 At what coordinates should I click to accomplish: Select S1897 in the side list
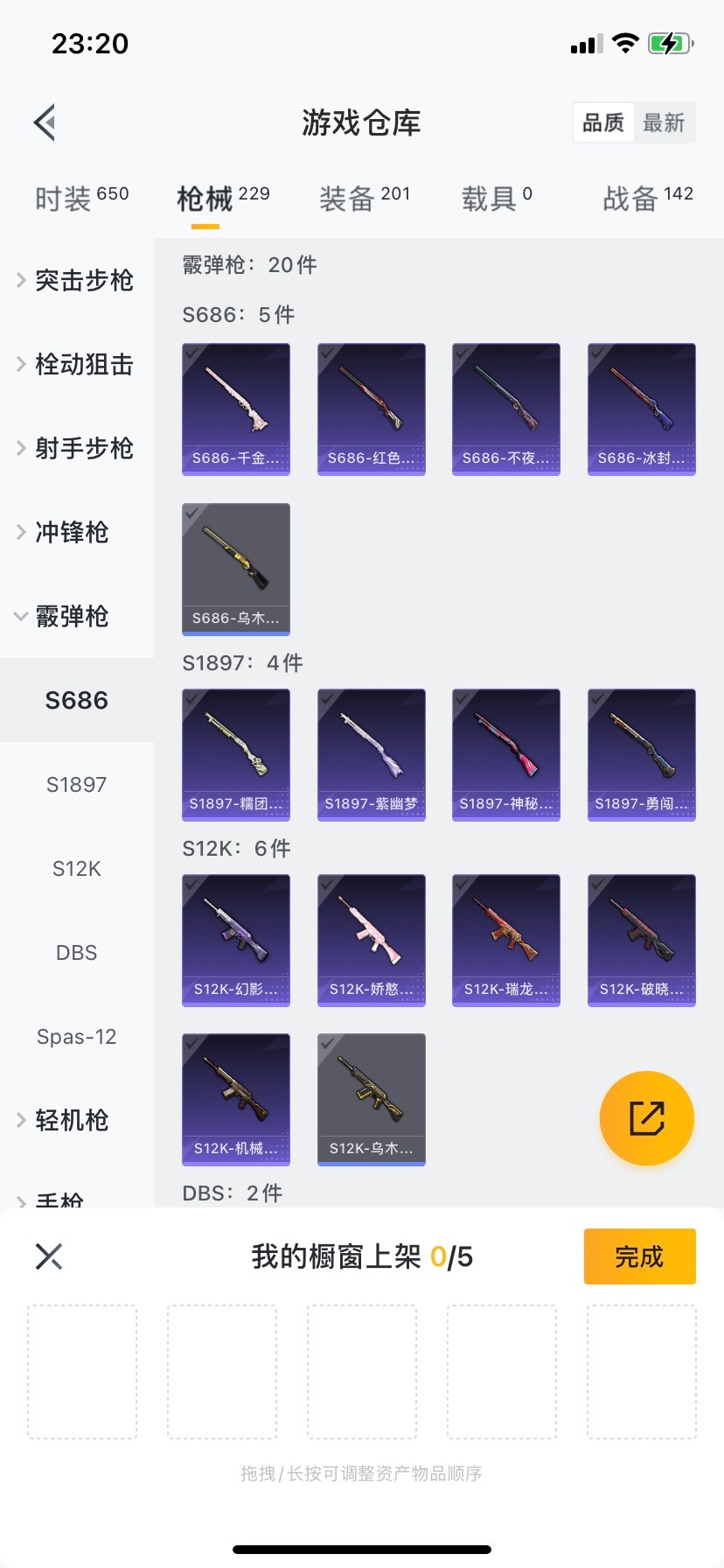coord(77,784)
